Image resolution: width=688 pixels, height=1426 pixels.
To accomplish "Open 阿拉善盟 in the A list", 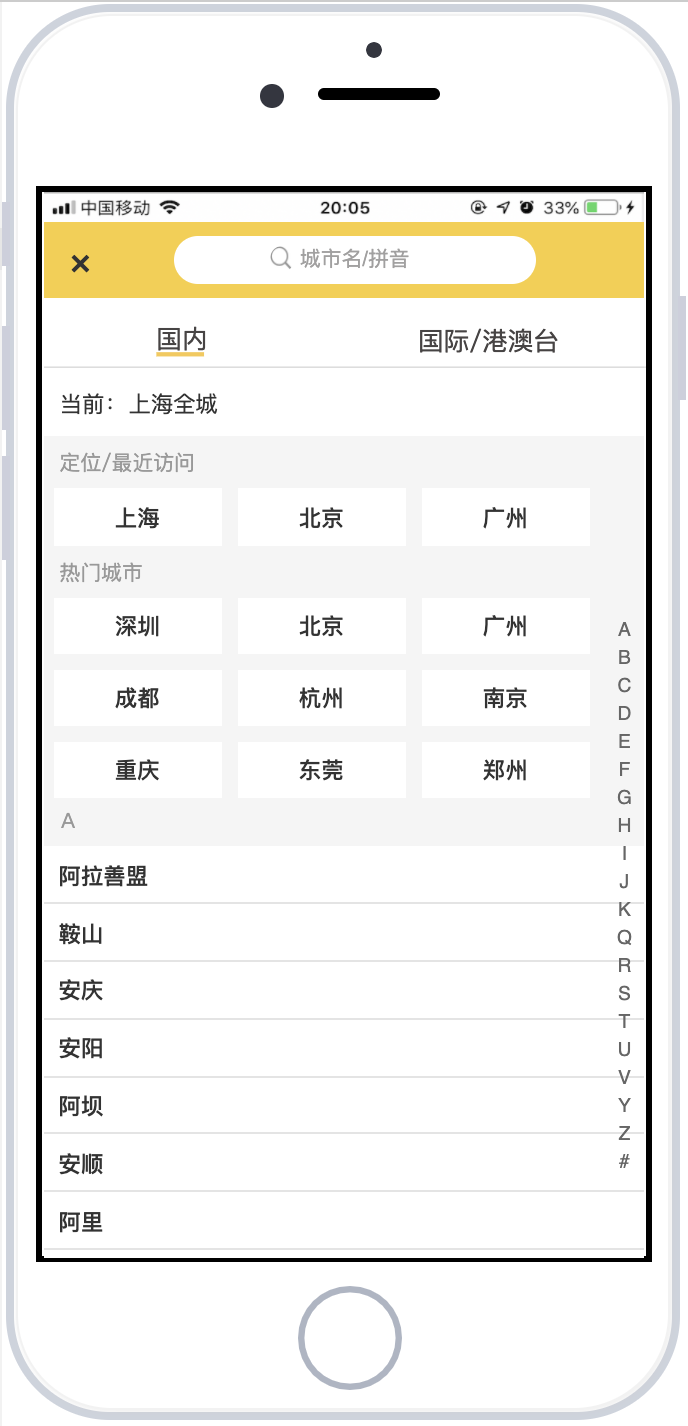I will point(344,875).
